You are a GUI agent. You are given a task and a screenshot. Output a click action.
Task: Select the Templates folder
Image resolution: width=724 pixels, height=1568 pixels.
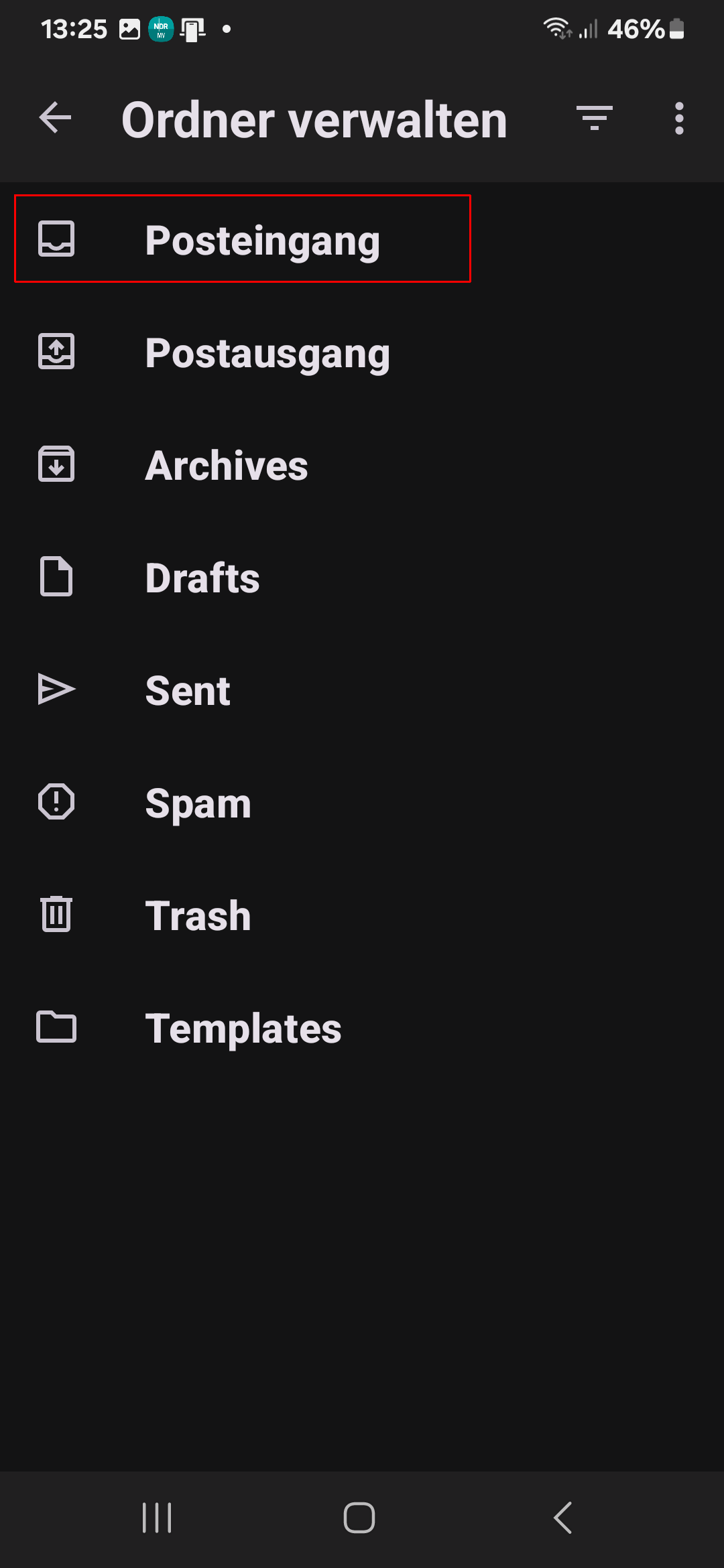[x=362, y=1027]
